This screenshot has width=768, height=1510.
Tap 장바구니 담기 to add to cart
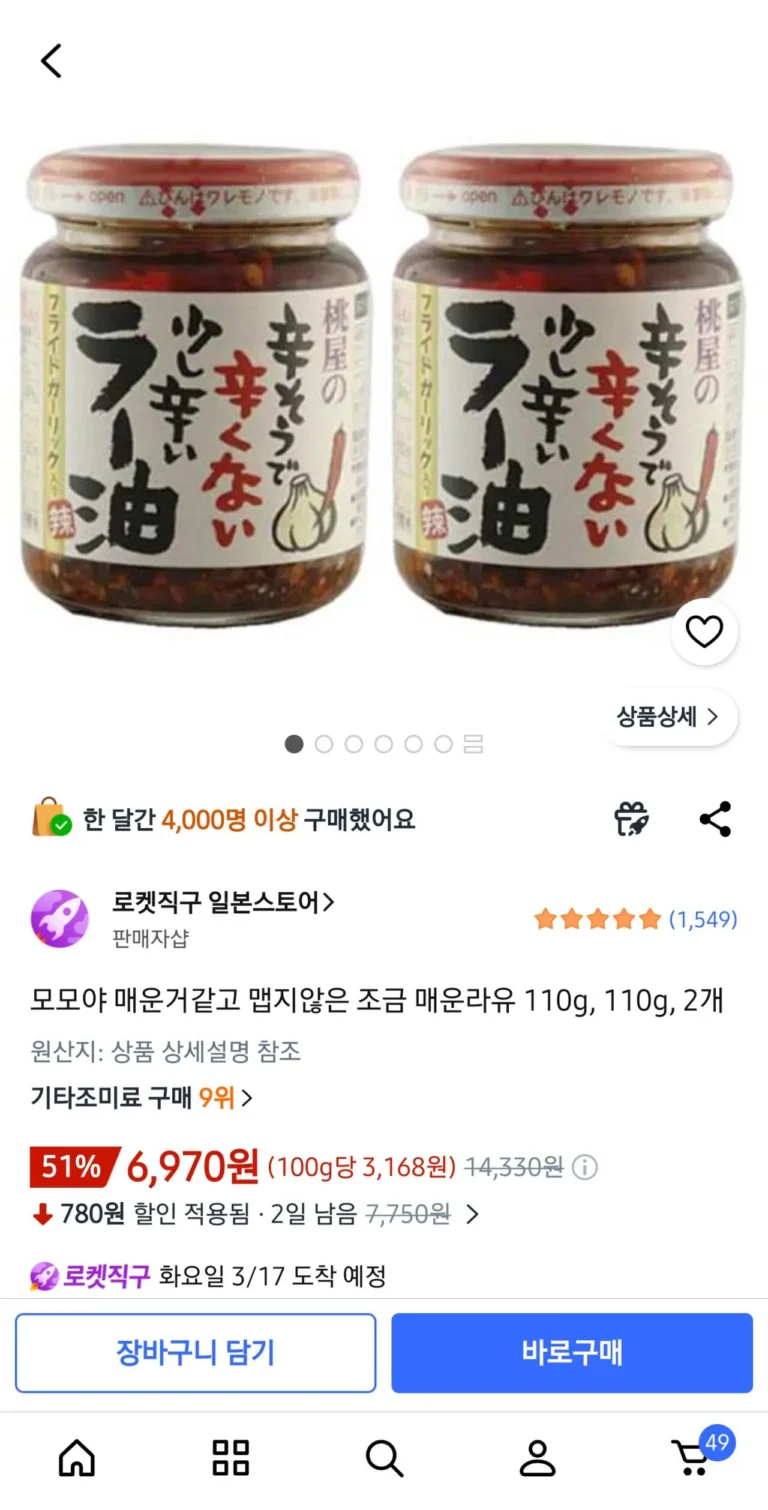tap(195, 1353)
